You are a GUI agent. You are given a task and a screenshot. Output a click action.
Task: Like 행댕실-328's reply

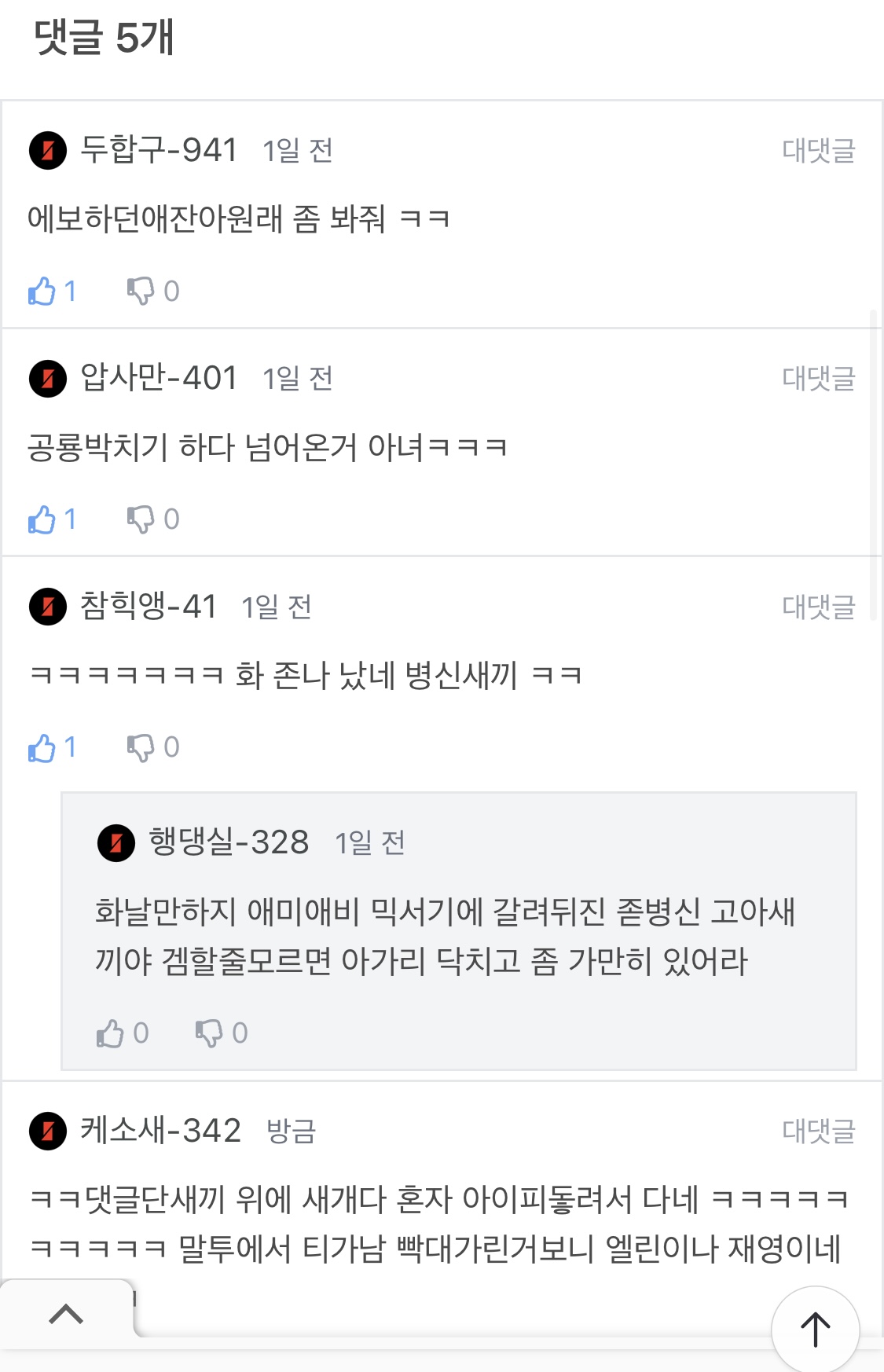pos(111,1033)
